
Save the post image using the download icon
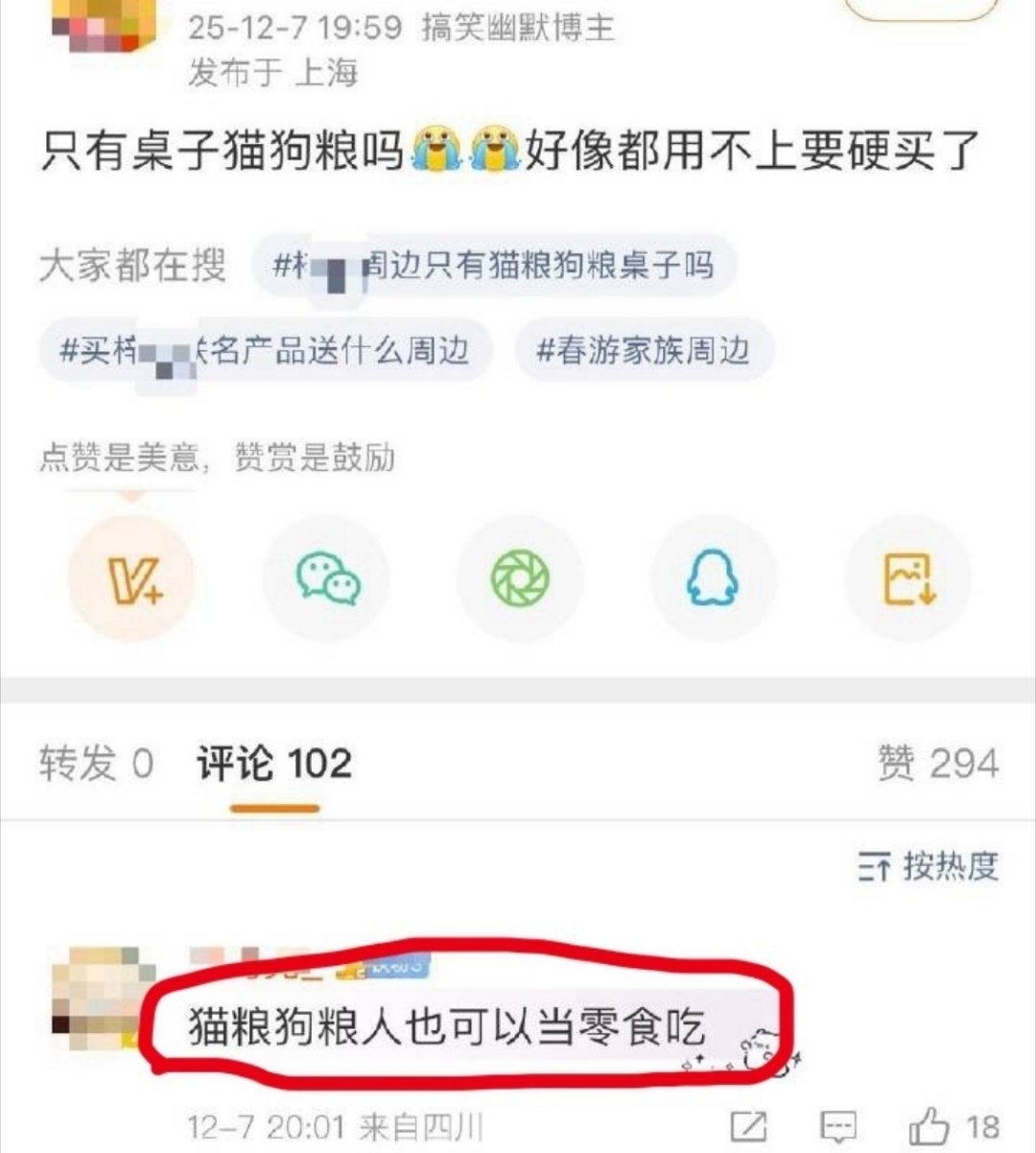tap(908, 576)
